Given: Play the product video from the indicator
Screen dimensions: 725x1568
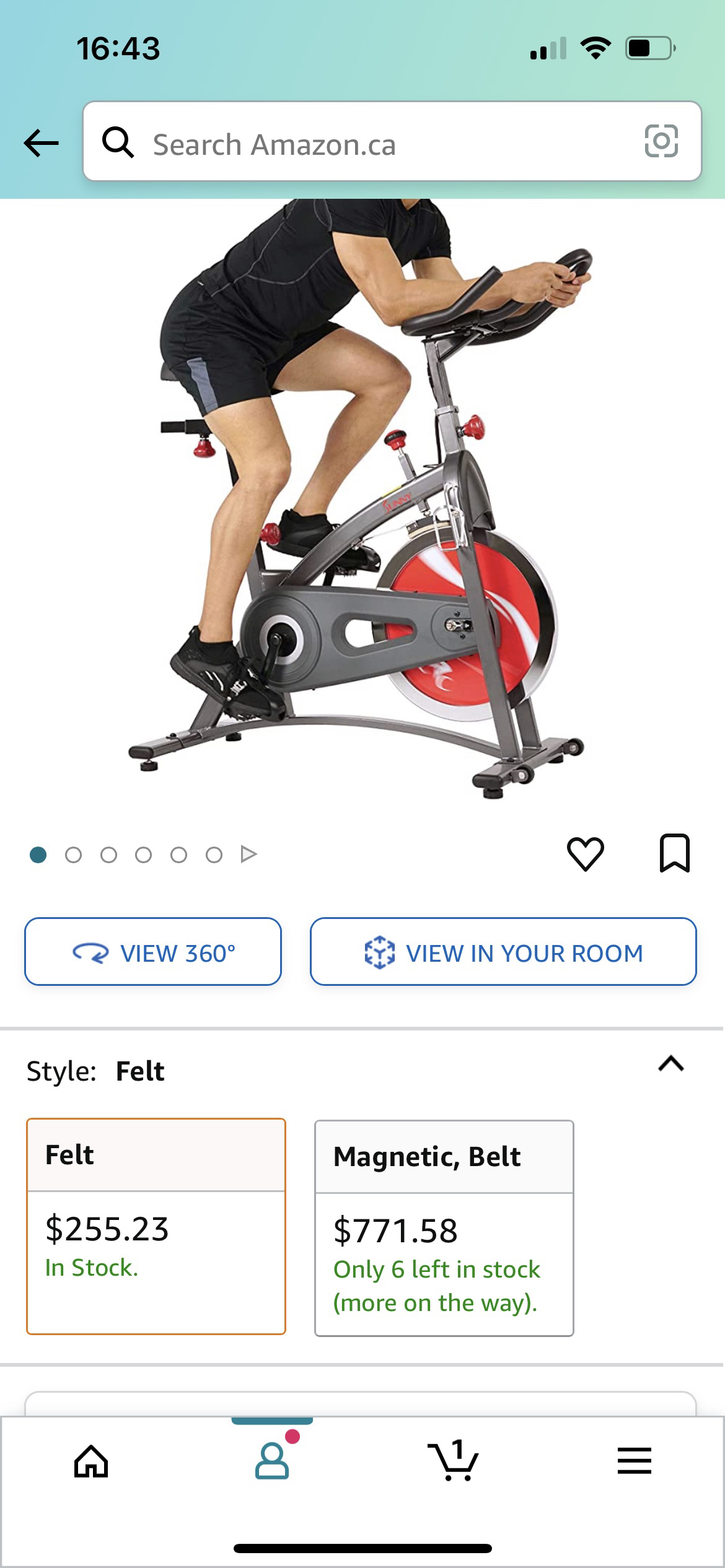Looking at the screenshot, I should pos(248,855).
